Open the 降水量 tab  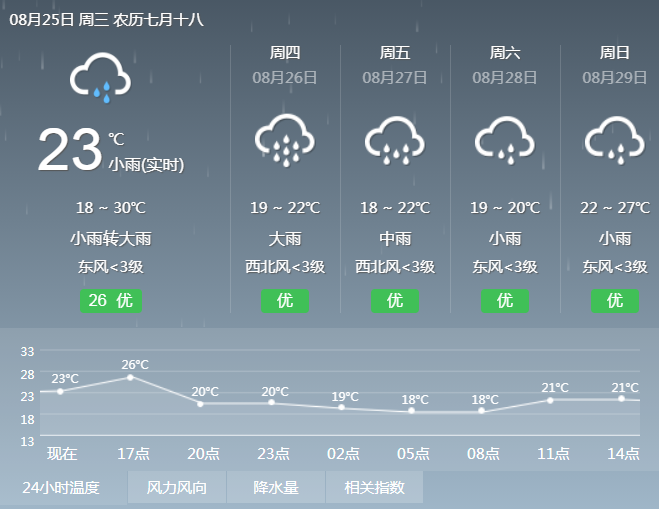pos(276,488)
